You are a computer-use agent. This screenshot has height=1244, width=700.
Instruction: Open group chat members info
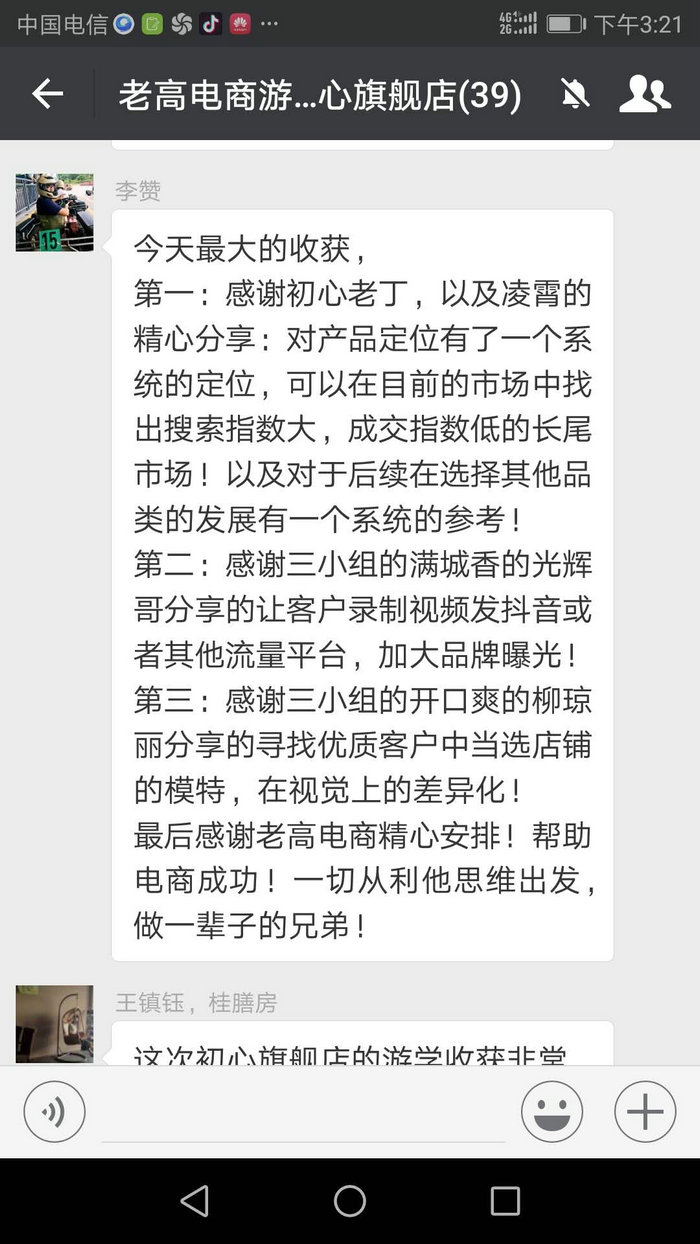point(645,94)
